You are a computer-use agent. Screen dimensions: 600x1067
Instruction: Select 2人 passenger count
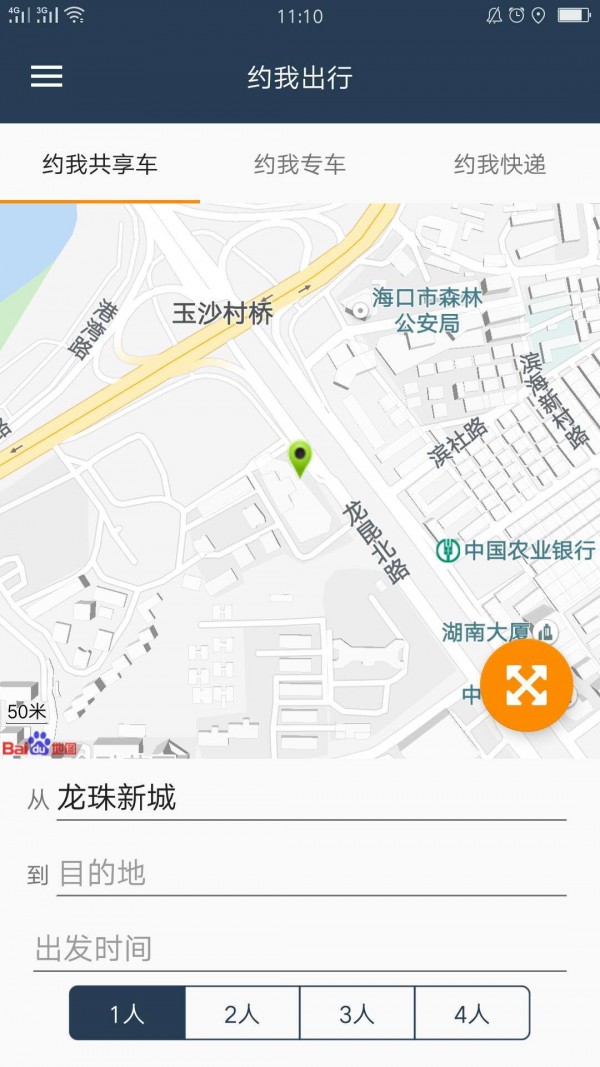tap(242, 1014)
